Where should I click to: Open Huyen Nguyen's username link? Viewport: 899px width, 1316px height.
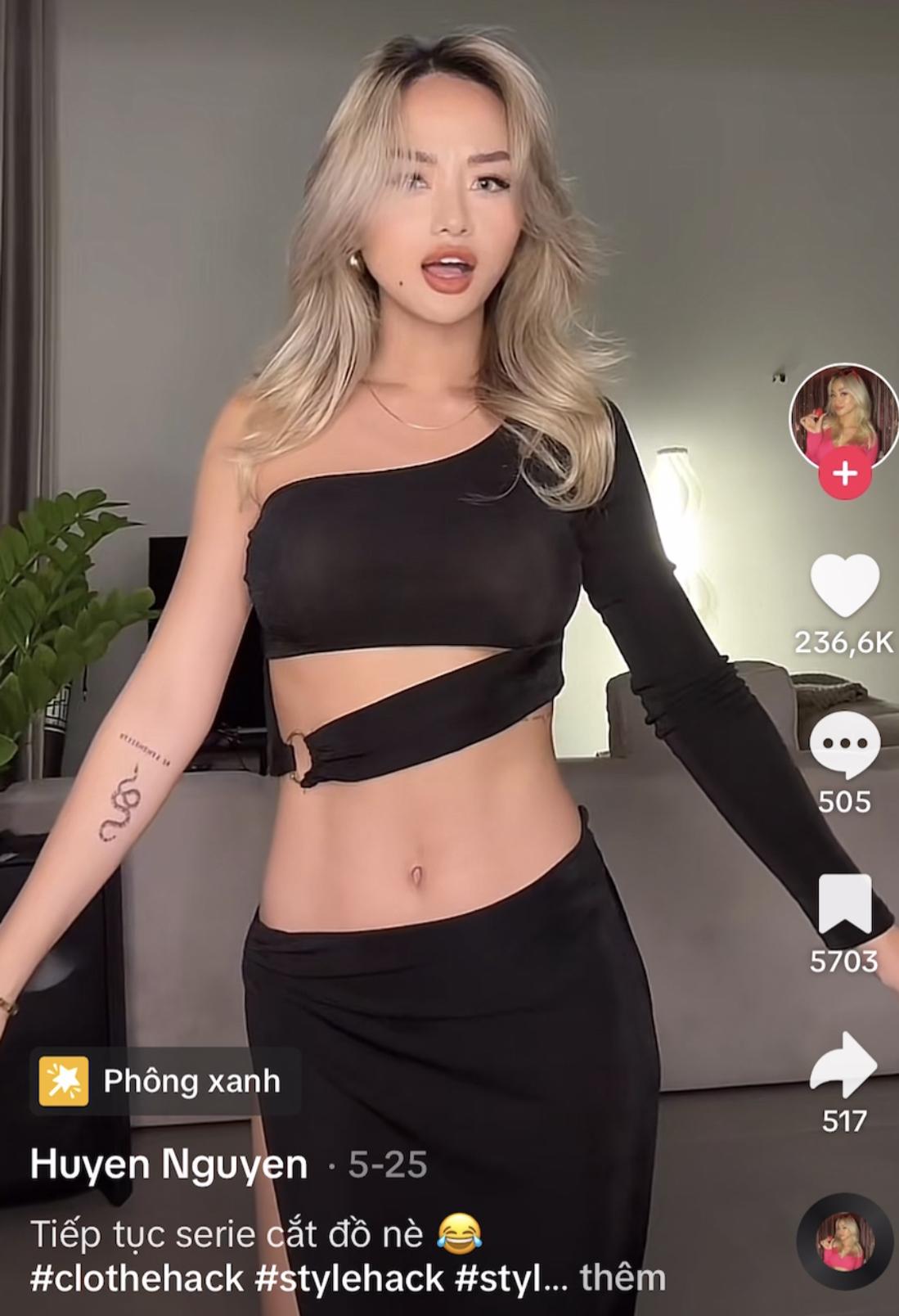pyautogui.click(x=169, y=1164)
